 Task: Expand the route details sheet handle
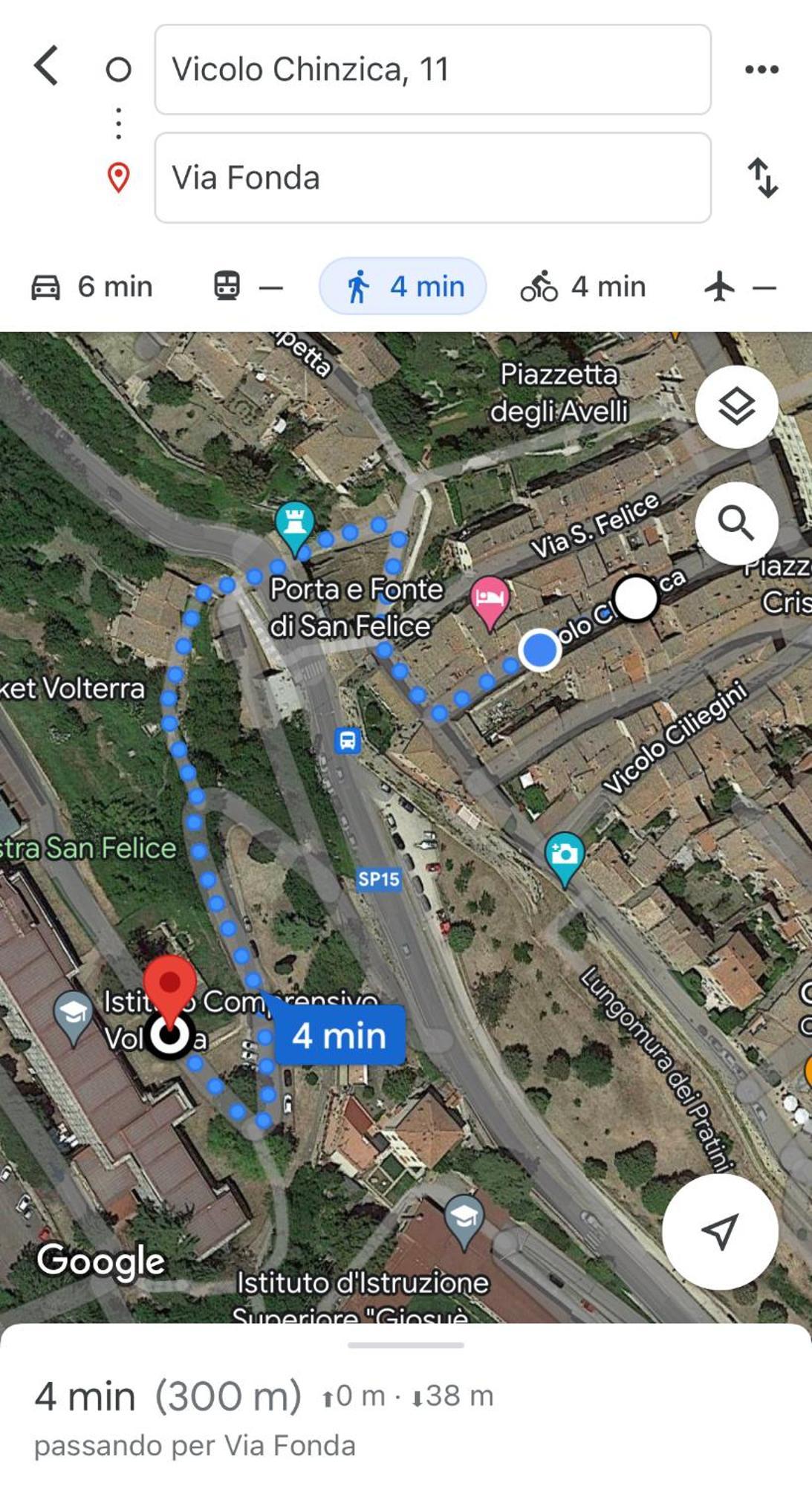tap(406, 1345)
